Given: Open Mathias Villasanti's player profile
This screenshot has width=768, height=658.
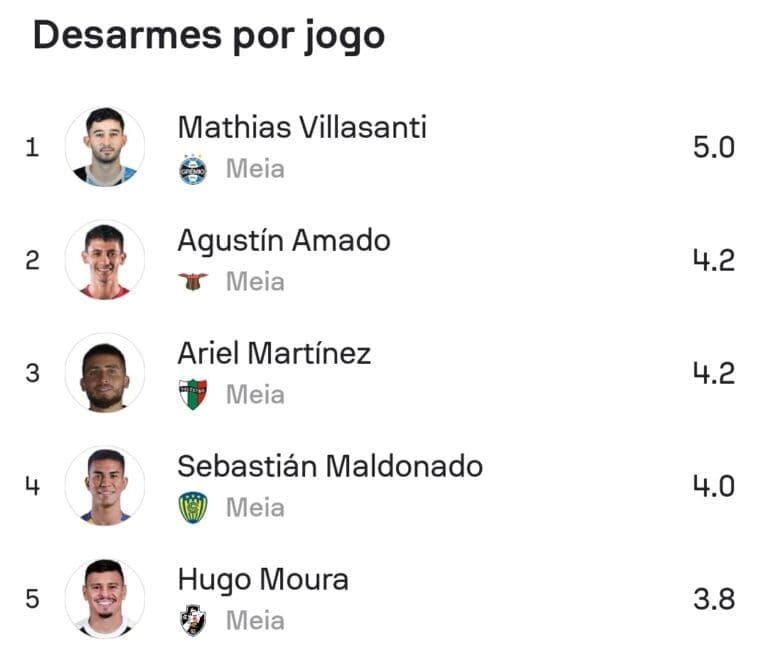Looking at the screenshot, I should coord(301,128).
